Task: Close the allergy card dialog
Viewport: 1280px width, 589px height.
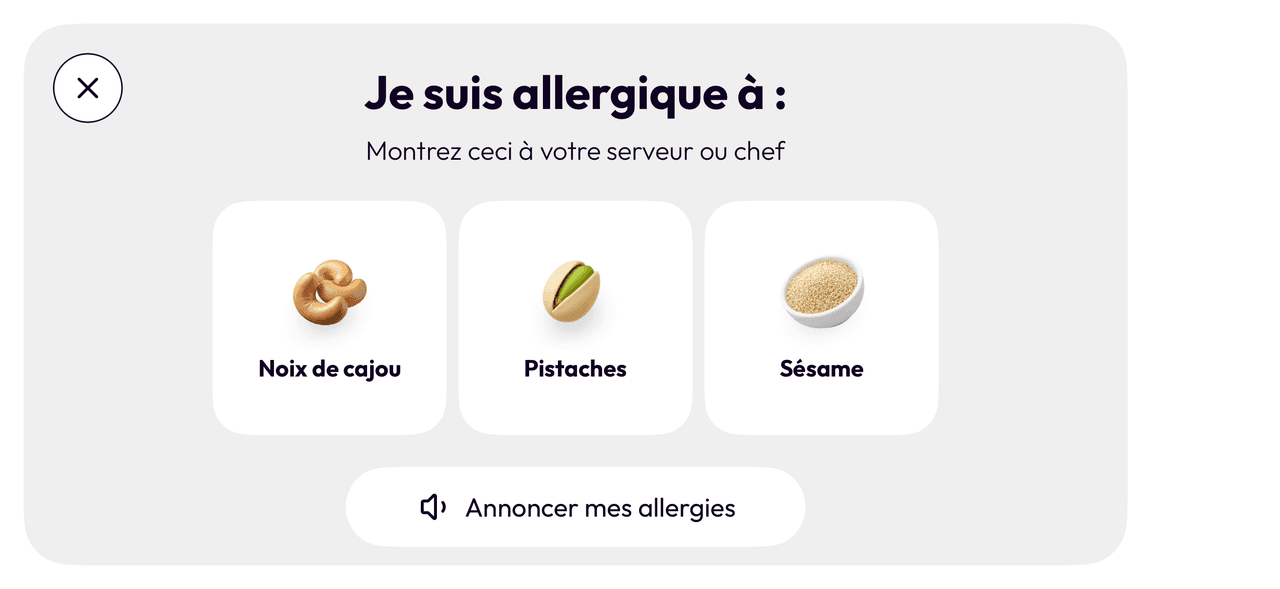Action: coord(88,88)
